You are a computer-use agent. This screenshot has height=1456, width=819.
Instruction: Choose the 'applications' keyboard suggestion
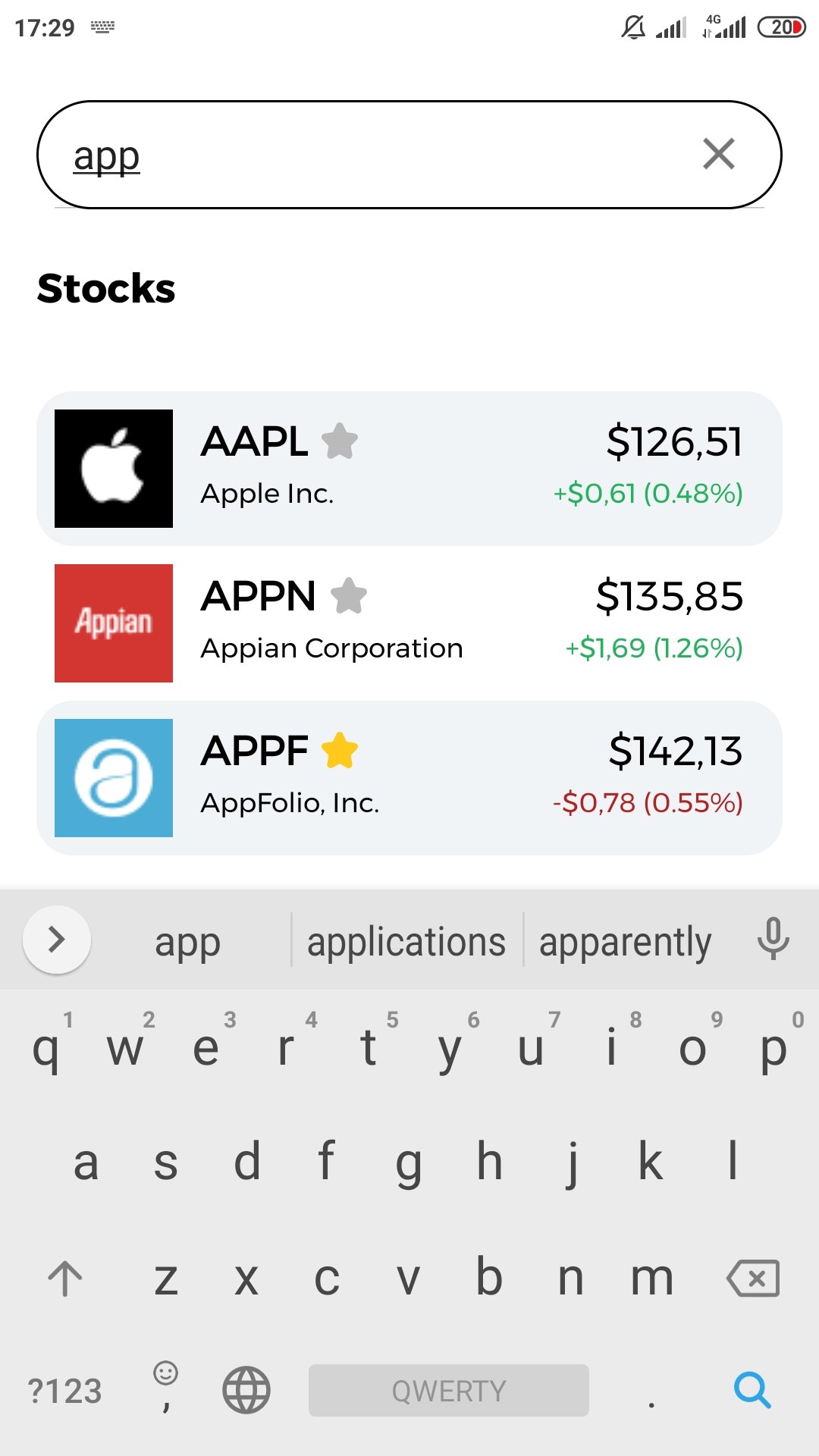pos(406,942)
